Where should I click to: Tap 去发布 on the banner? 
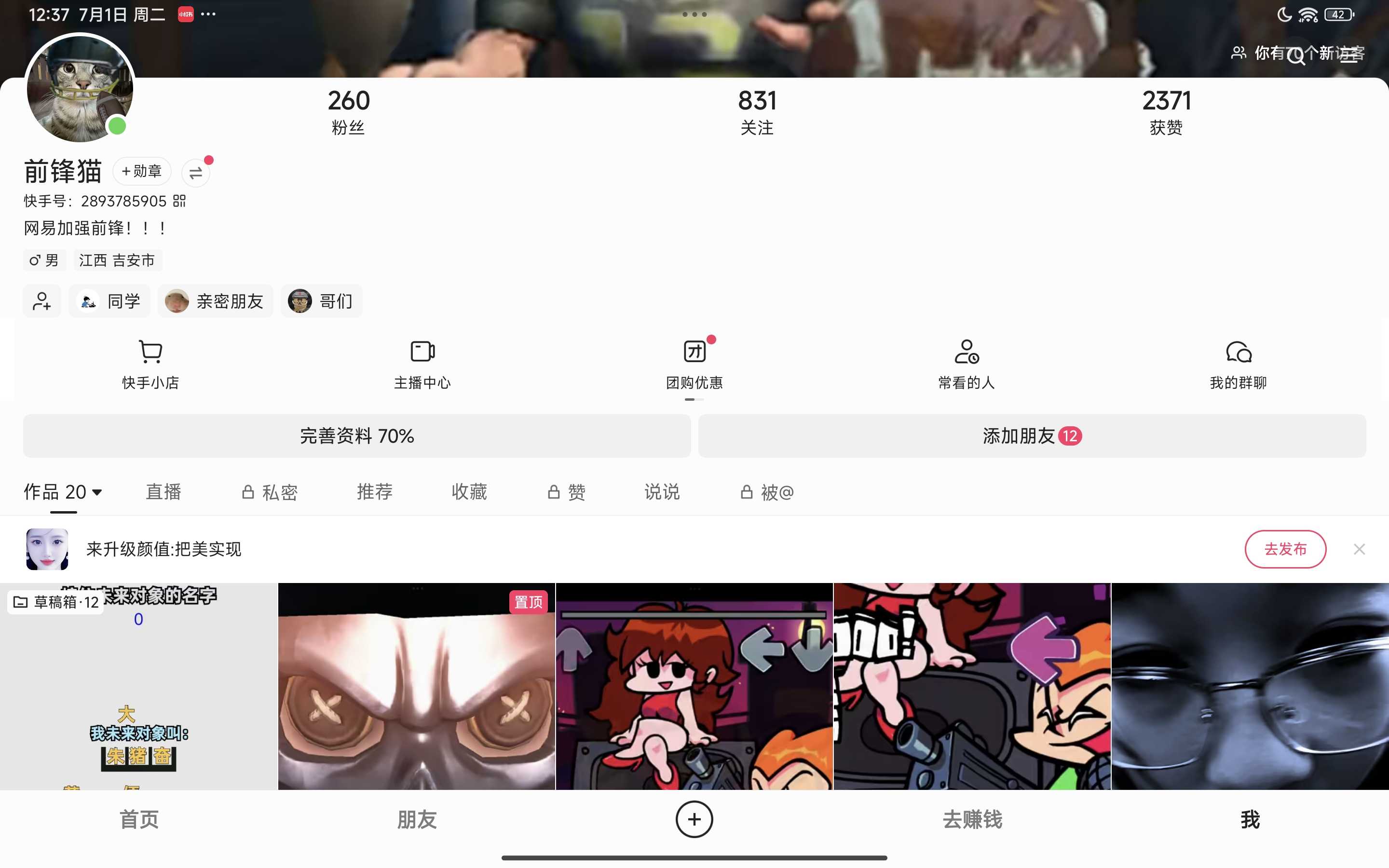tap(1284, 549)
